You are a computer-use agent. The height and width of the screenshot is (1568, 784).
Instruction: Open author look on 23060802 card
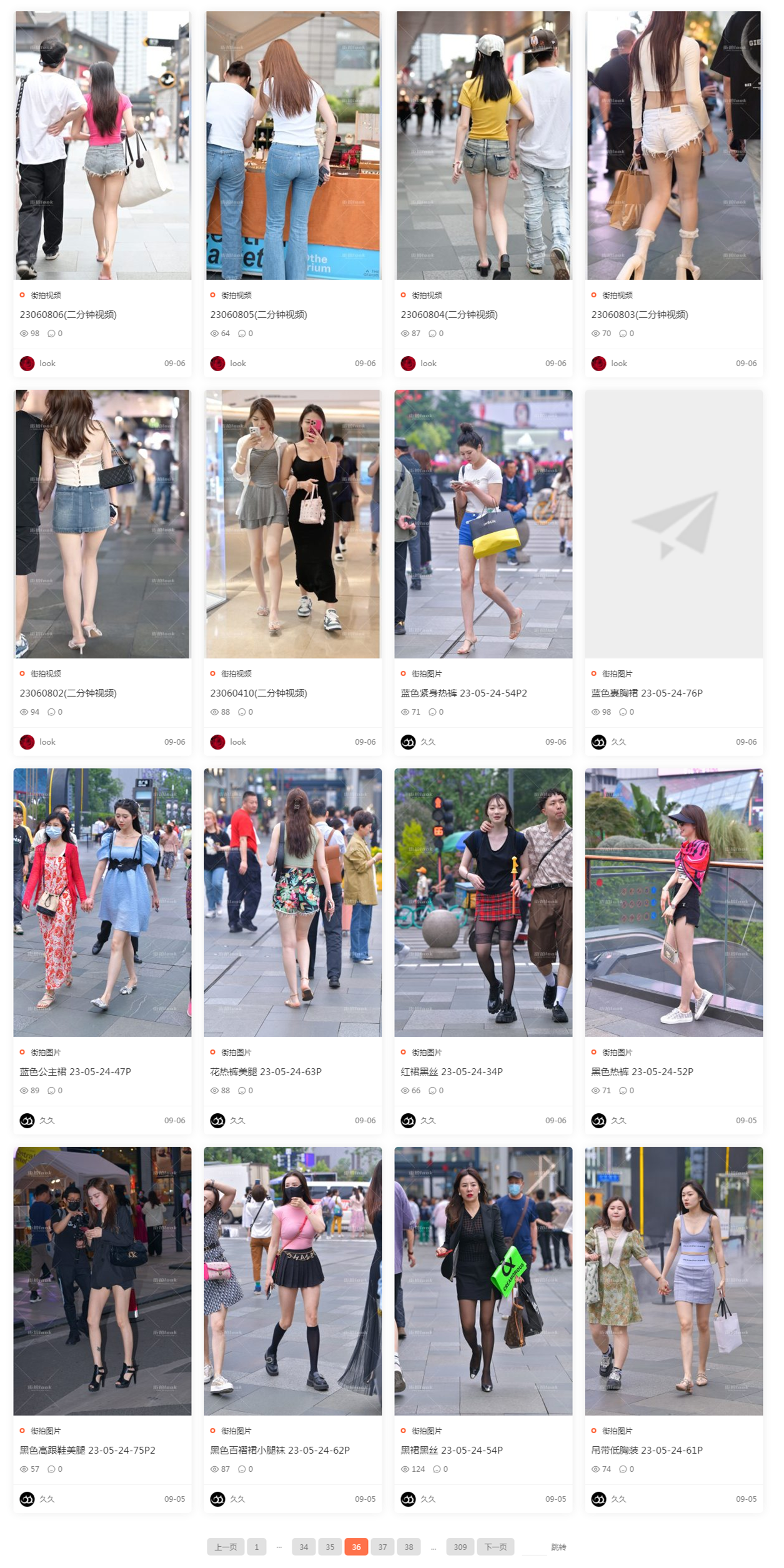(x=47, y=742)
